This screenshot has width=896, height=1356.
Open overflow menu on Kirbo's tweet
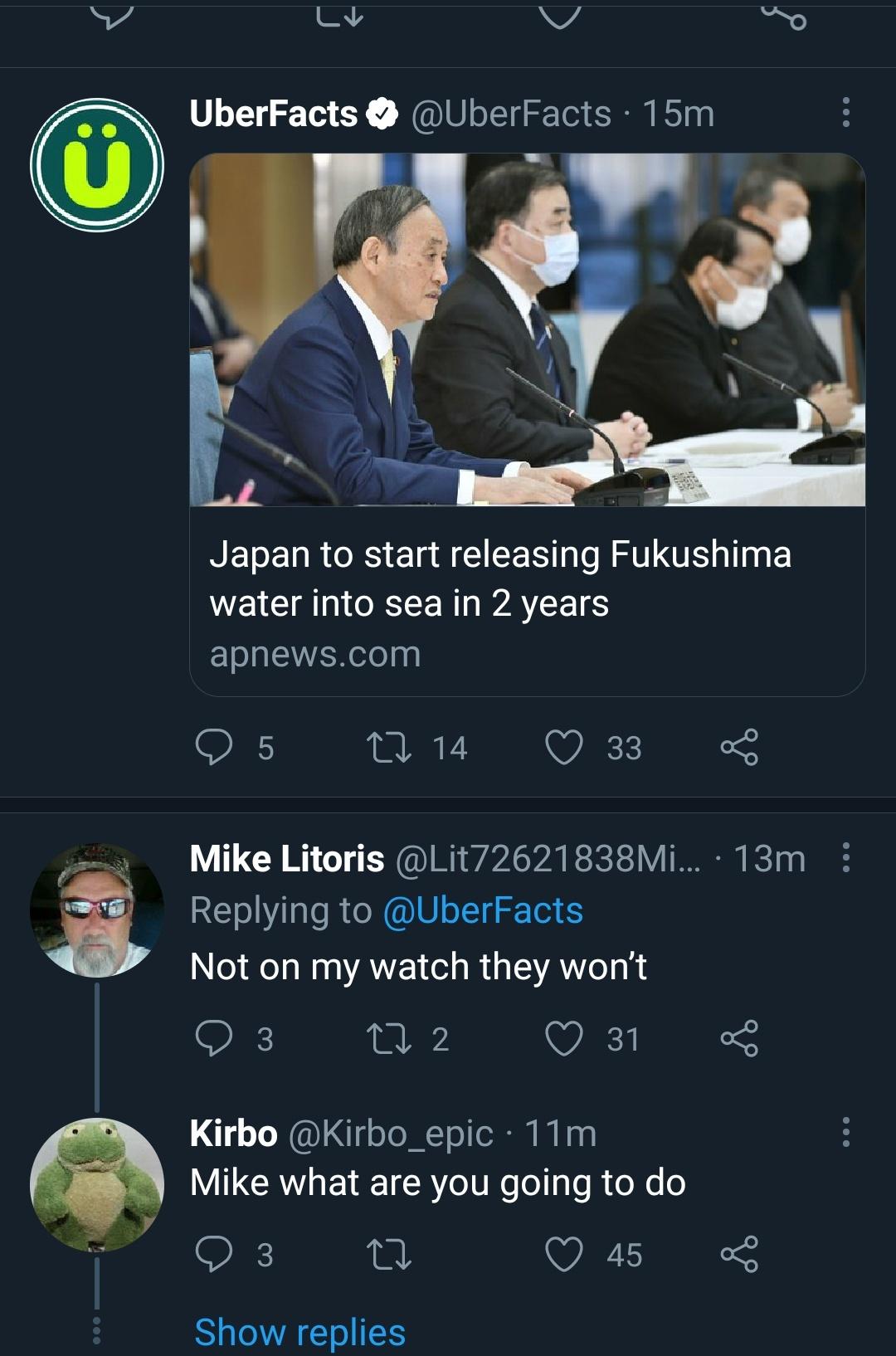click(x=845, y=1132)
